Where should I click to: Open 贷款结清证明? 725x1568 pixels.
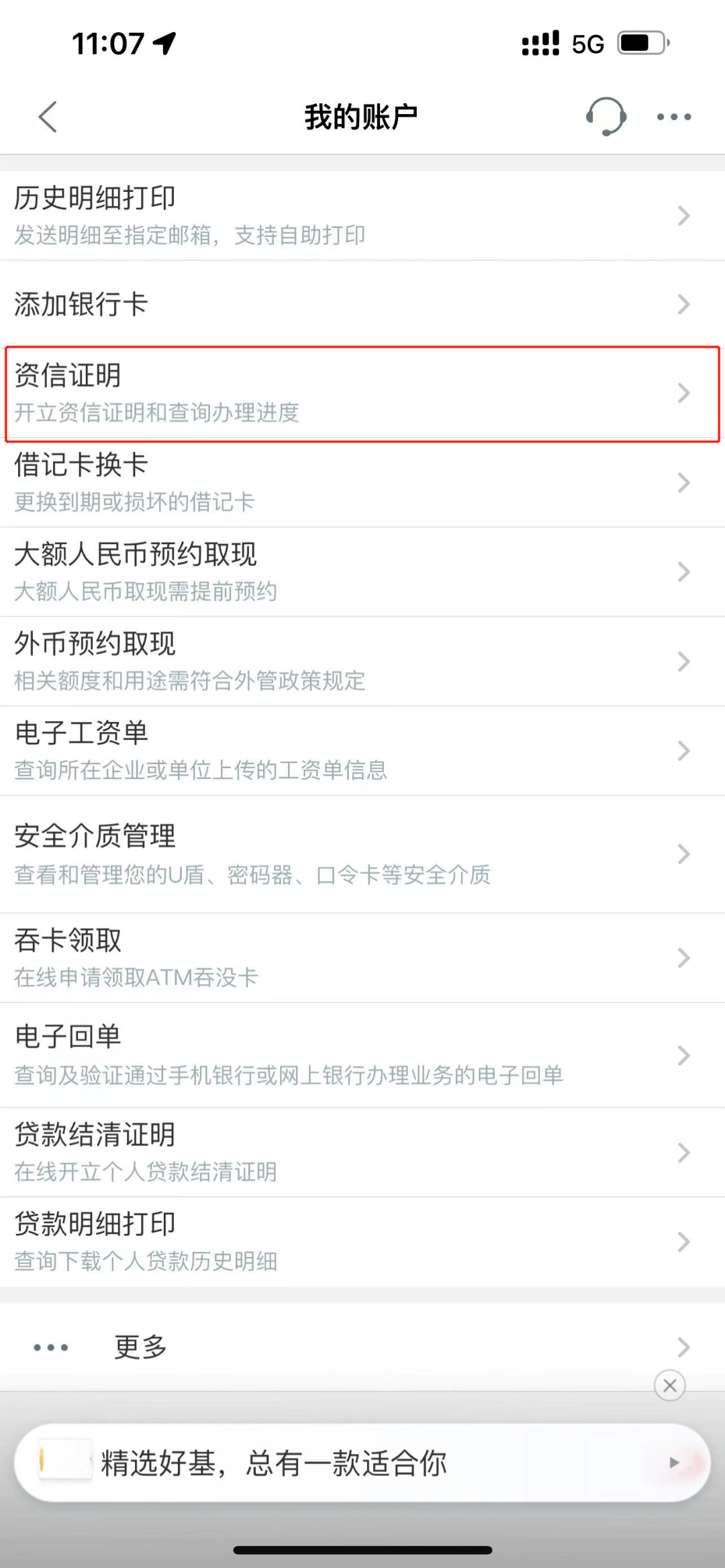coord(362,1152)
